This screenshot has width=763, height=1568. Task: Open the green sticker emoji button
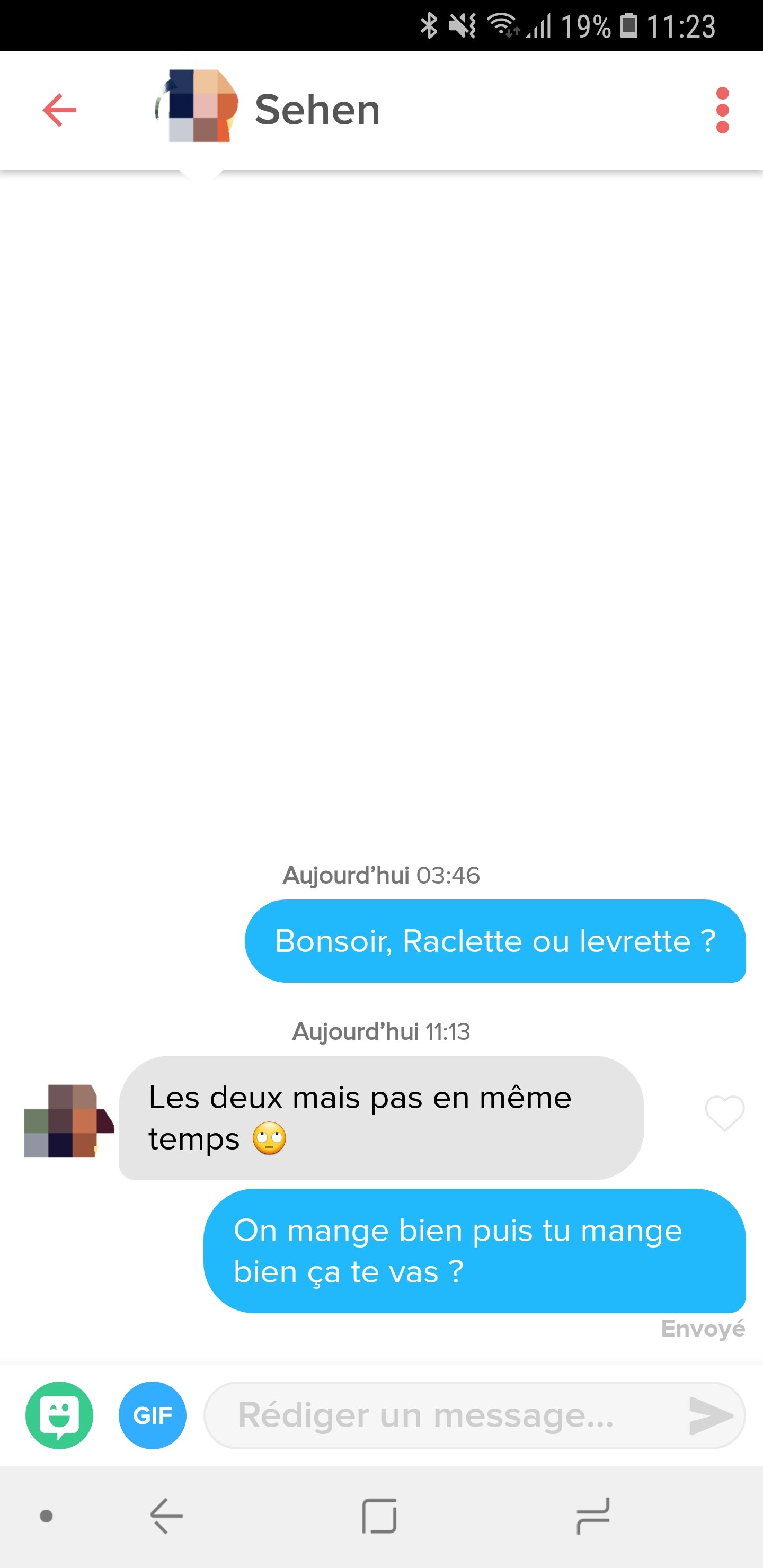(x=60, y=1415)
